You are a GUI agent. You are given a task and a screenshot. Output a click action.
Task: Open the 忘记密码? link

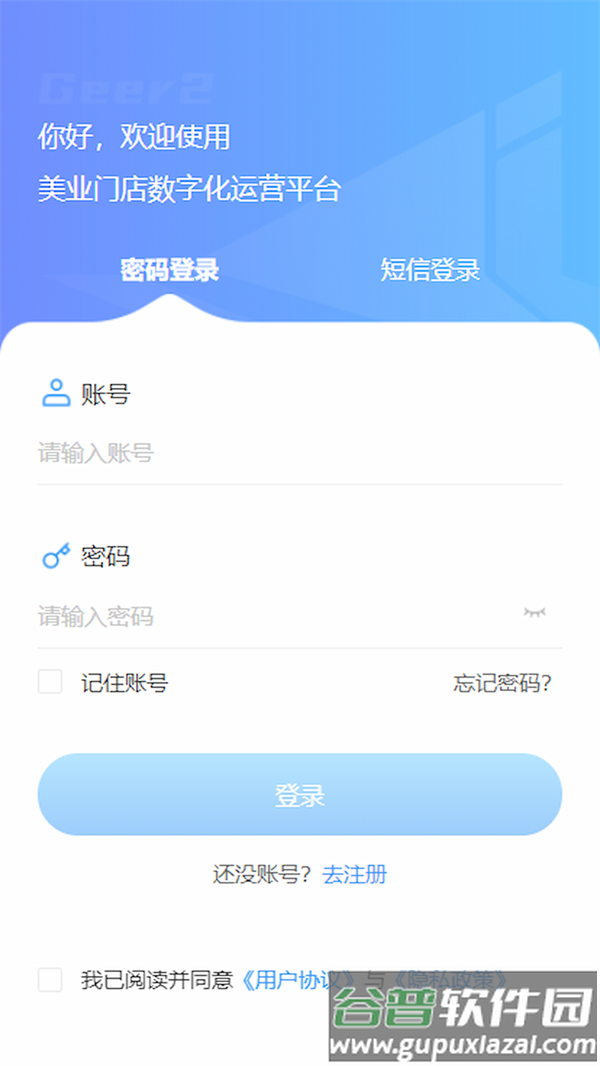[502, 683]
